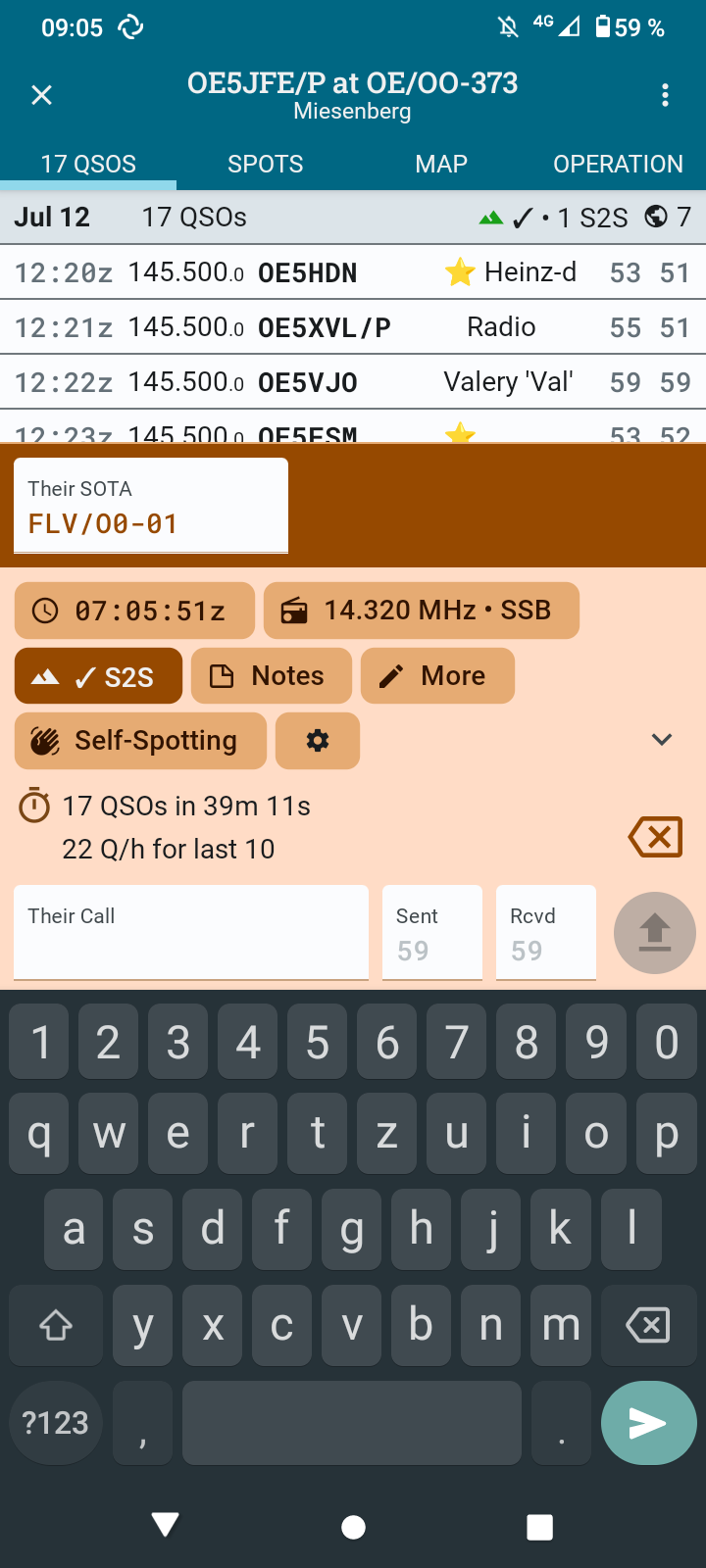Close the OE5JFE/P operation screen
Screen dimensions: 706x1568
(41, 95)
